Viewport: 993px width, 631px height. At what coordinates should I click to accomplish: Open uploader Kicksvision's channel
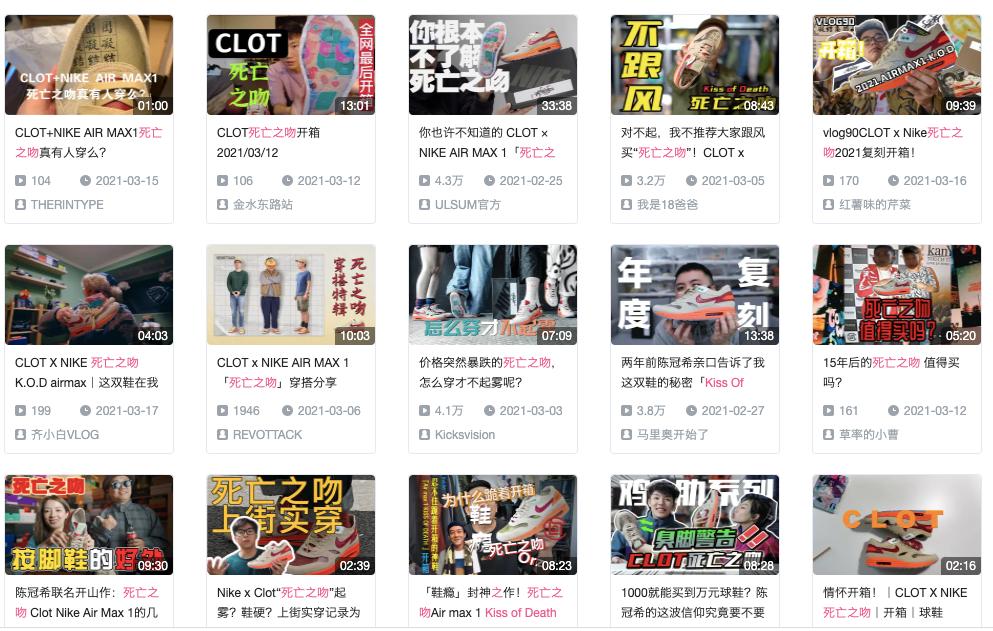(464, 435)
